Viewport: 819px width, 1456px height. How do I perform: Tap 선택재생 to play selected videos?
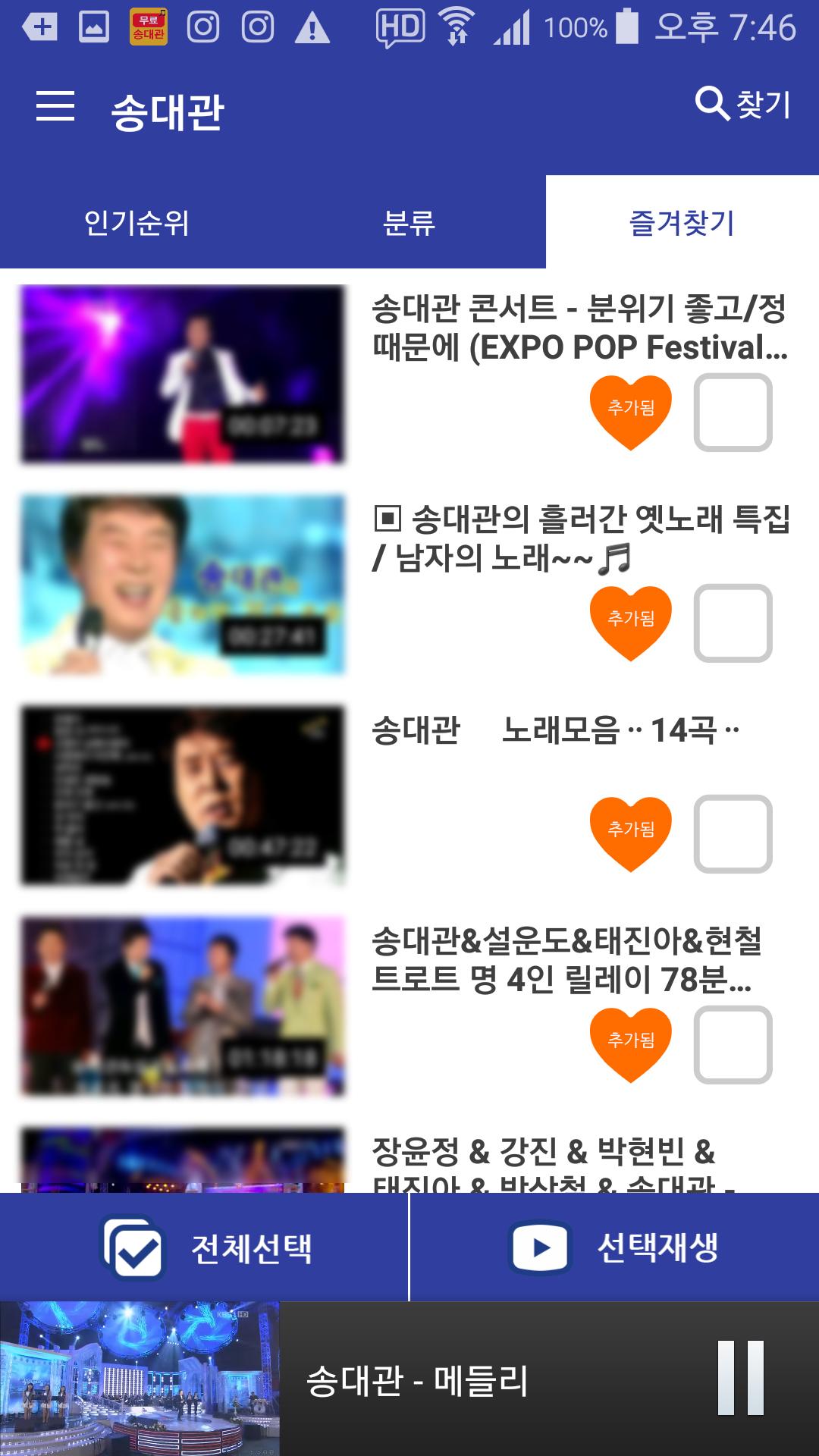click(615, 1247)
